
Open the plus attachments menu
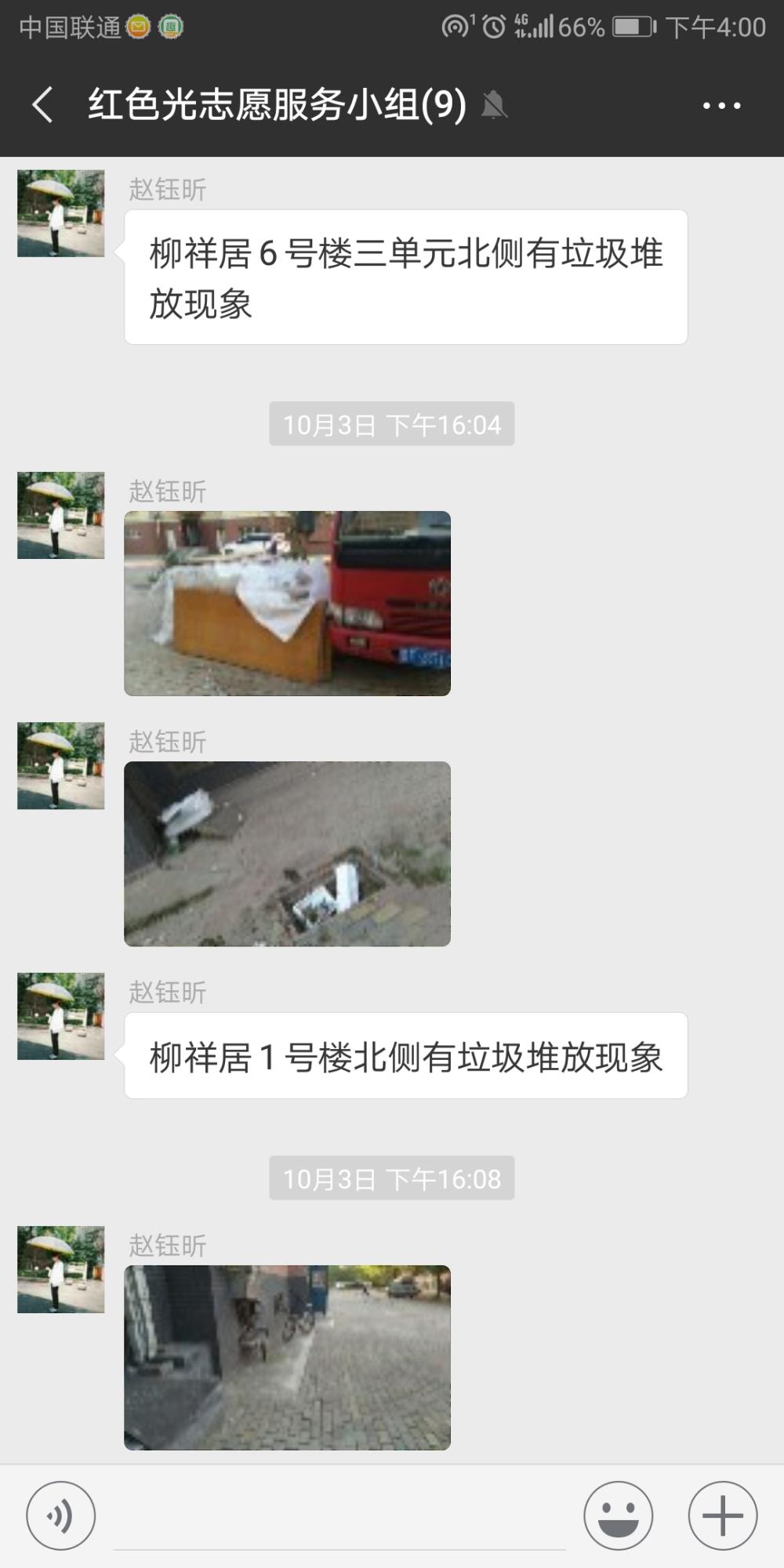pos(722,1515)
